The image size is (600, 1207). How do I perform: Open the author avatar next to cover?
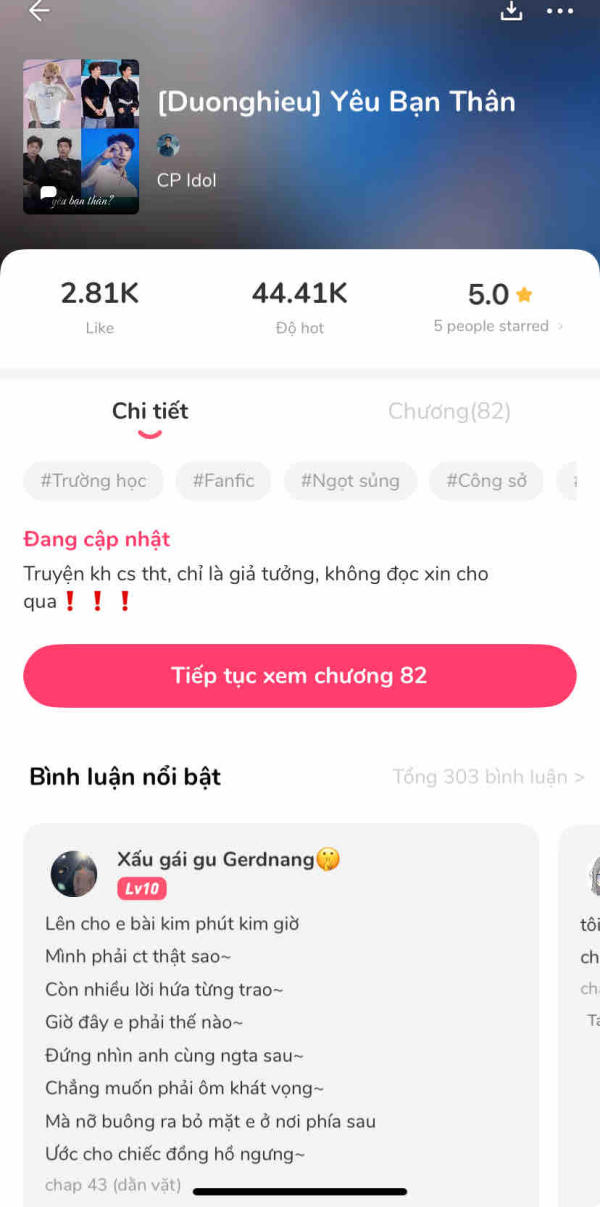point(168,146)
